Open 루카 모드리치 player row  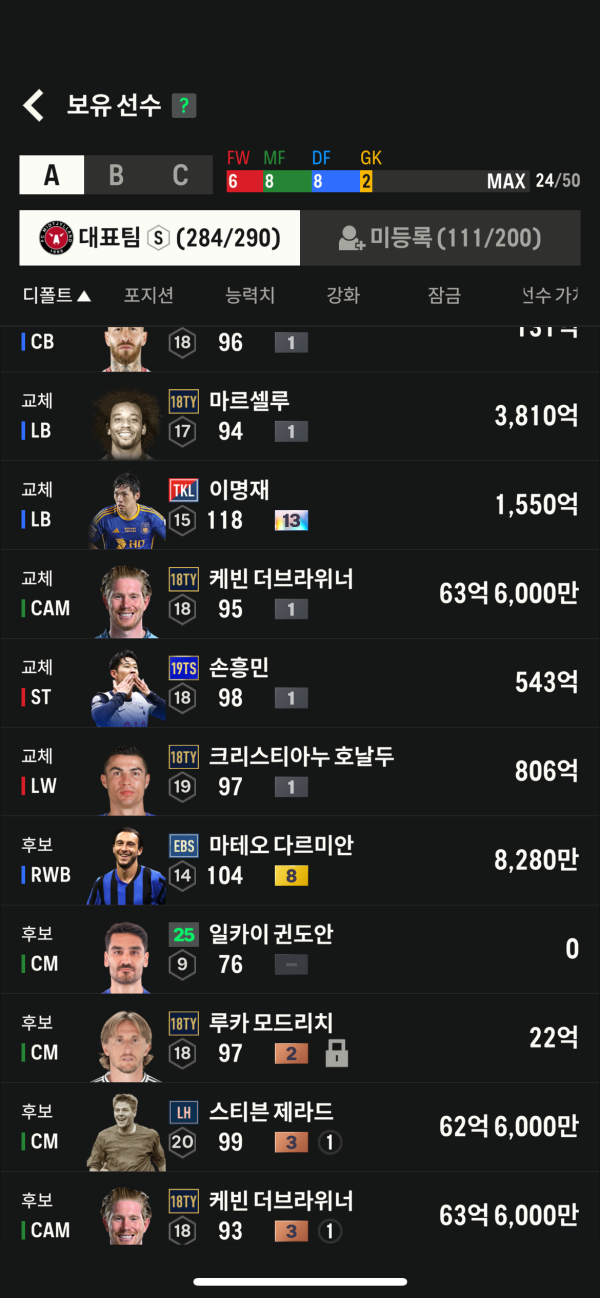tap(300, 1037)
